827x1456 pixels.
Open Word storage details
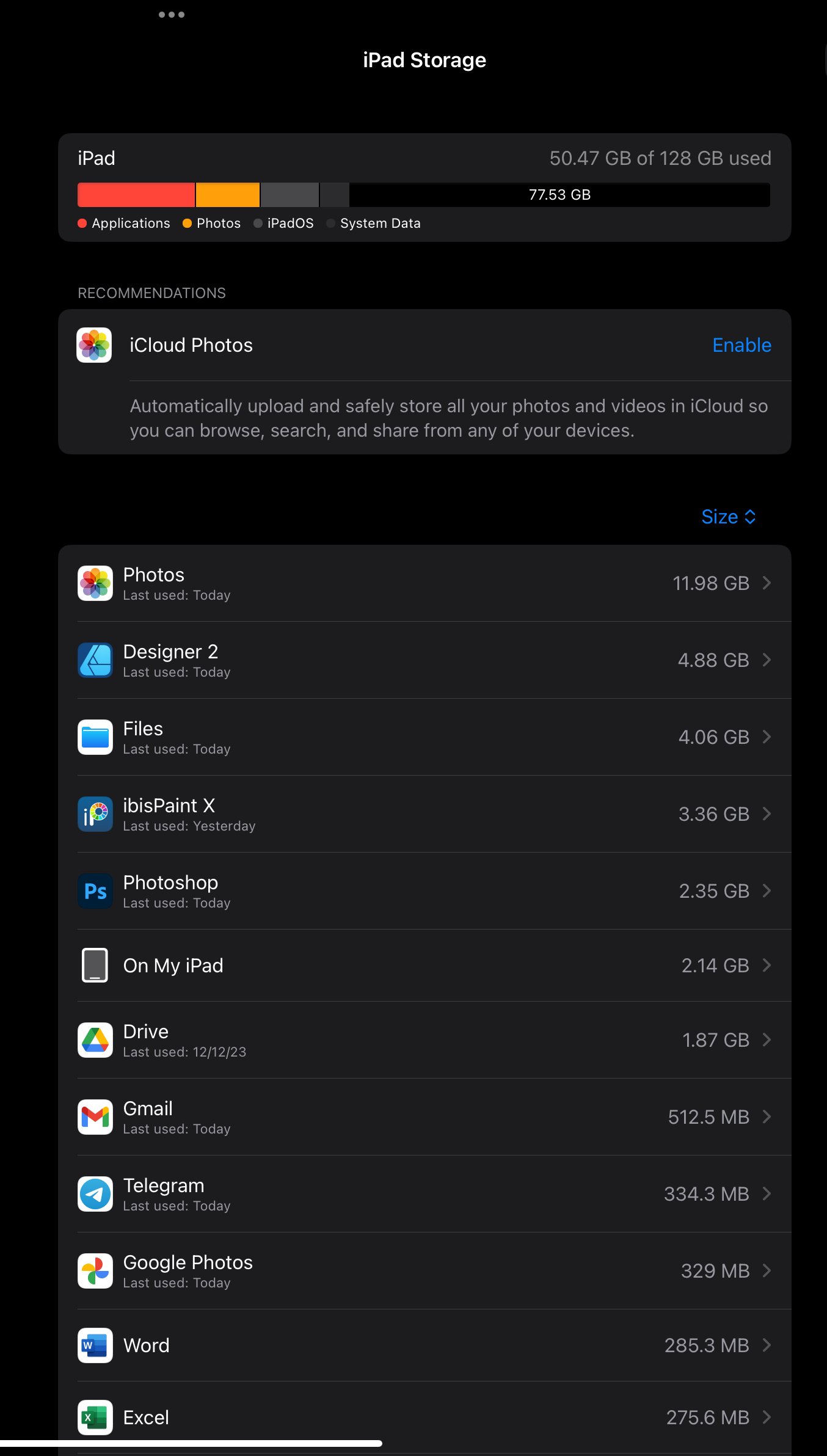coord(424,1345)
